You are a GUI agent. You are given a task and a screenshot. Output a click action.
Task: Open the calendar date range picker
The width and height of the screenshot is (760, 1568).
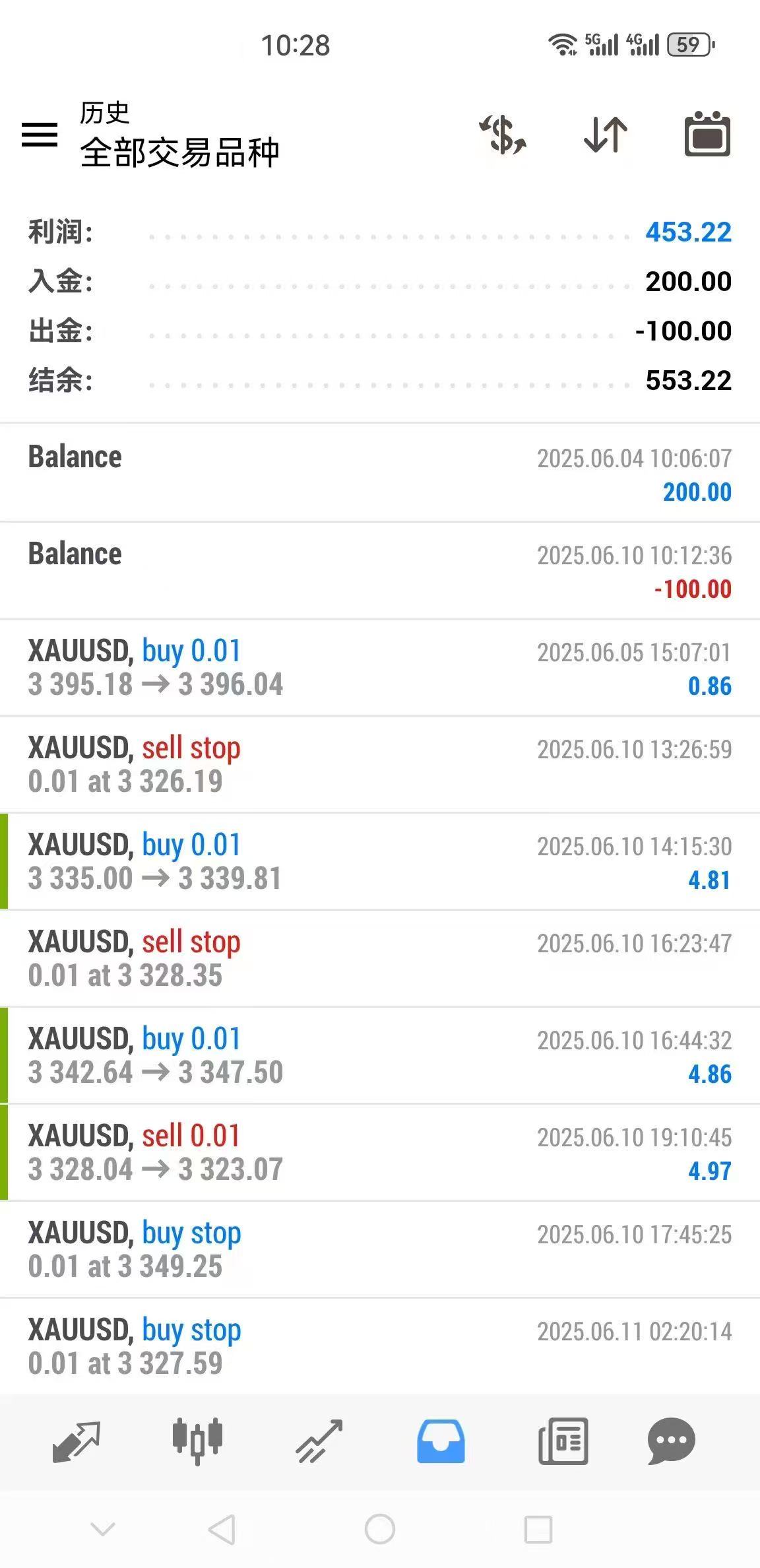pos(707,135)
